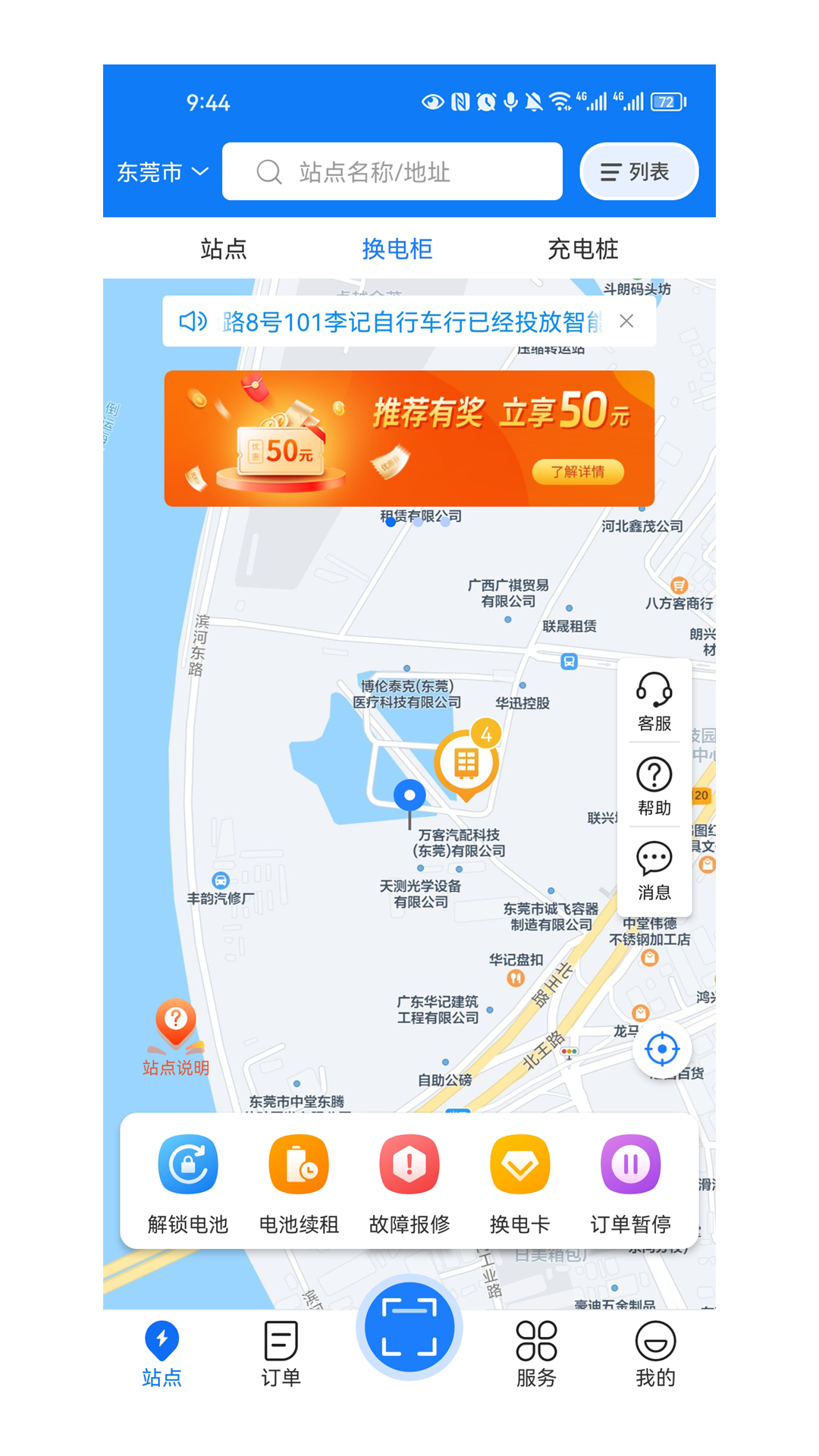Open the 帮助 help page
Screen dimensions: 819x1456
coord(654,786)
